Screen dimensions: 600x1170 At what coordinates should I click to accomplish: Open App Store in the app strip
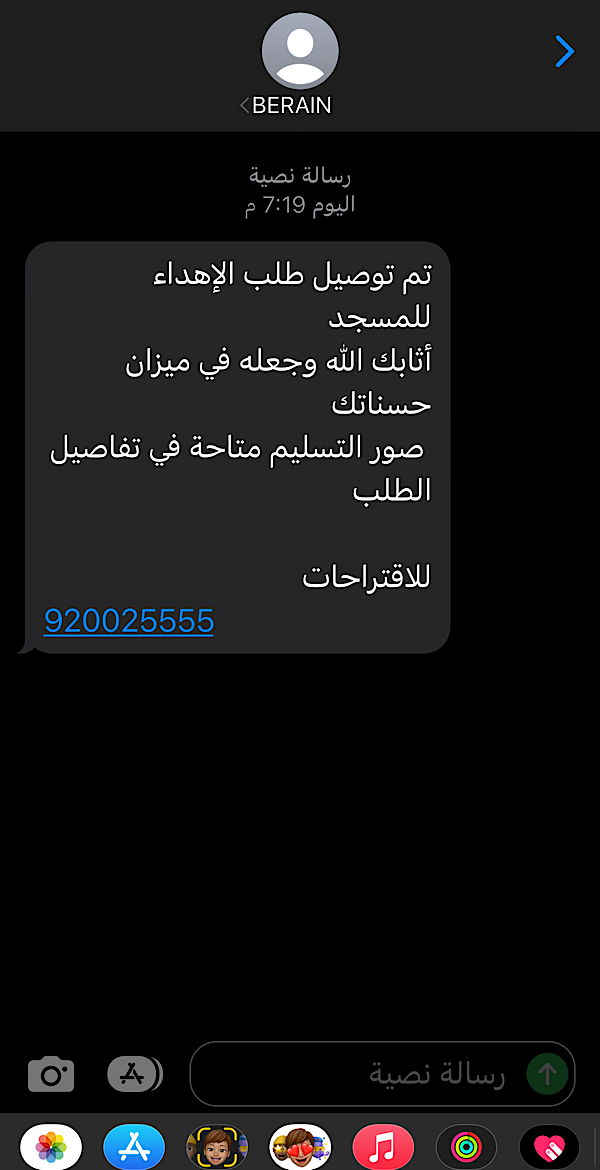pos(134,1146)
